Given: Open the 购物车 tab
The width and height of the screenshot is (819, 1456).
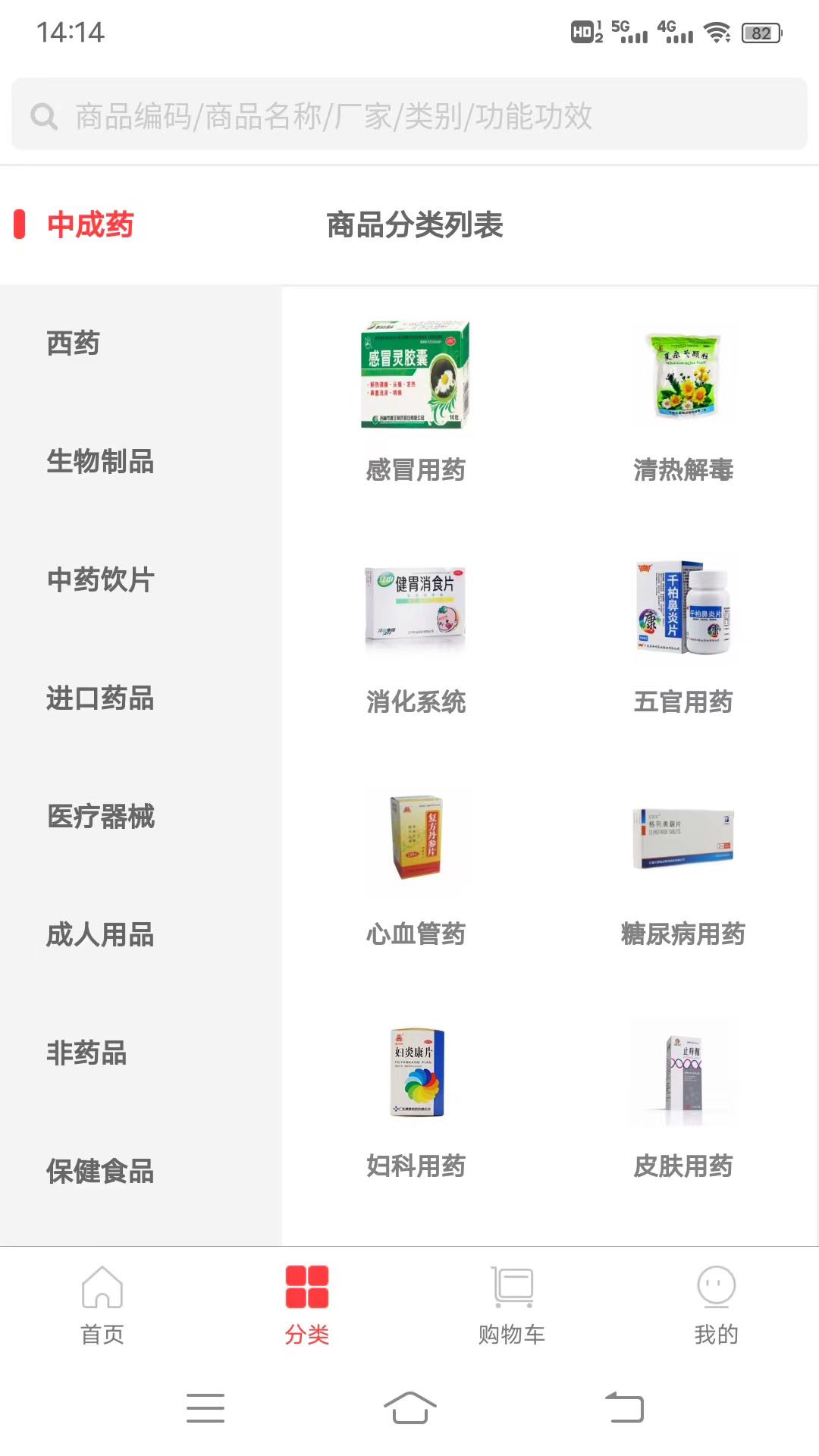Looking at the screenshot, I should (x=512, y=1304).
